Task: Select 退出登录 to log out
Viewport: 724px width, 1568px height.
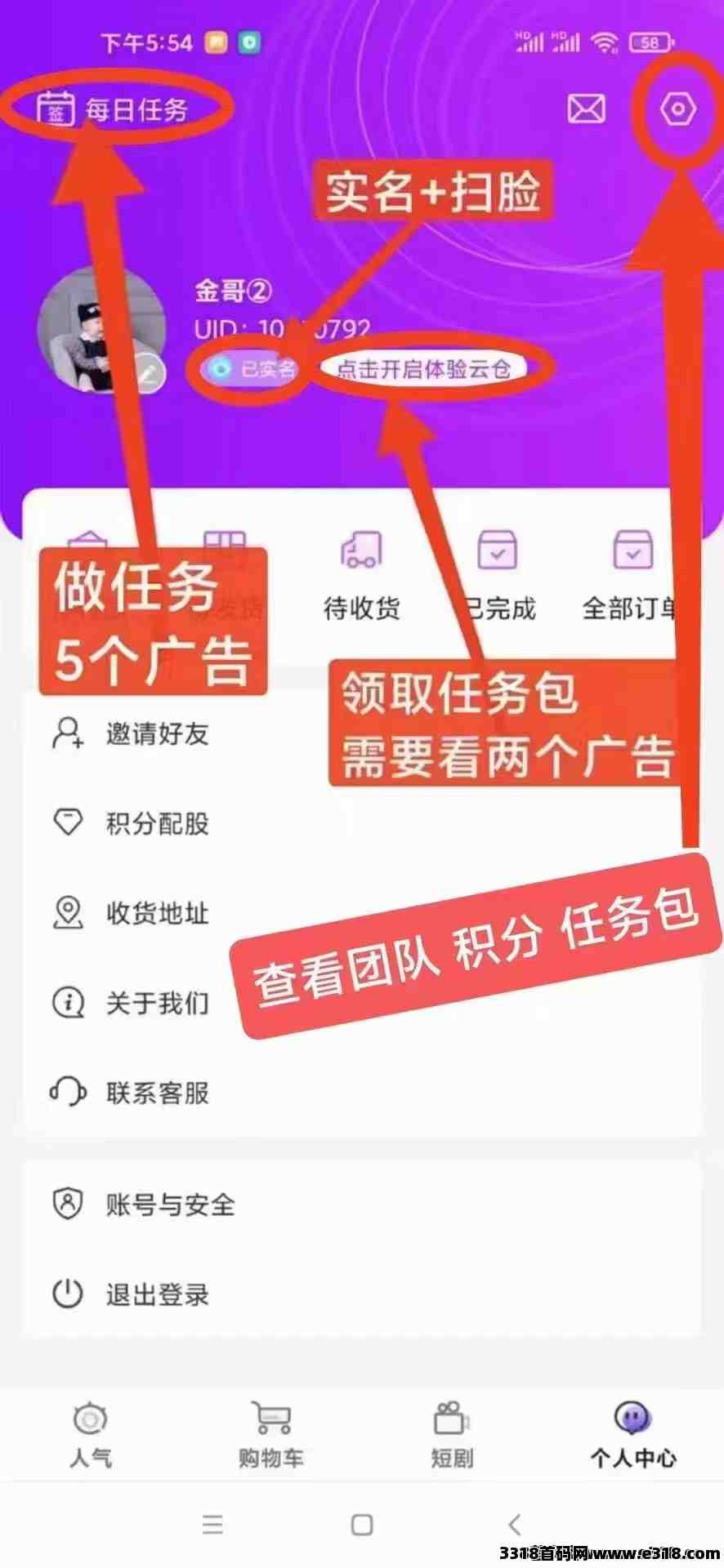Action: click(x=361, y=1294)
